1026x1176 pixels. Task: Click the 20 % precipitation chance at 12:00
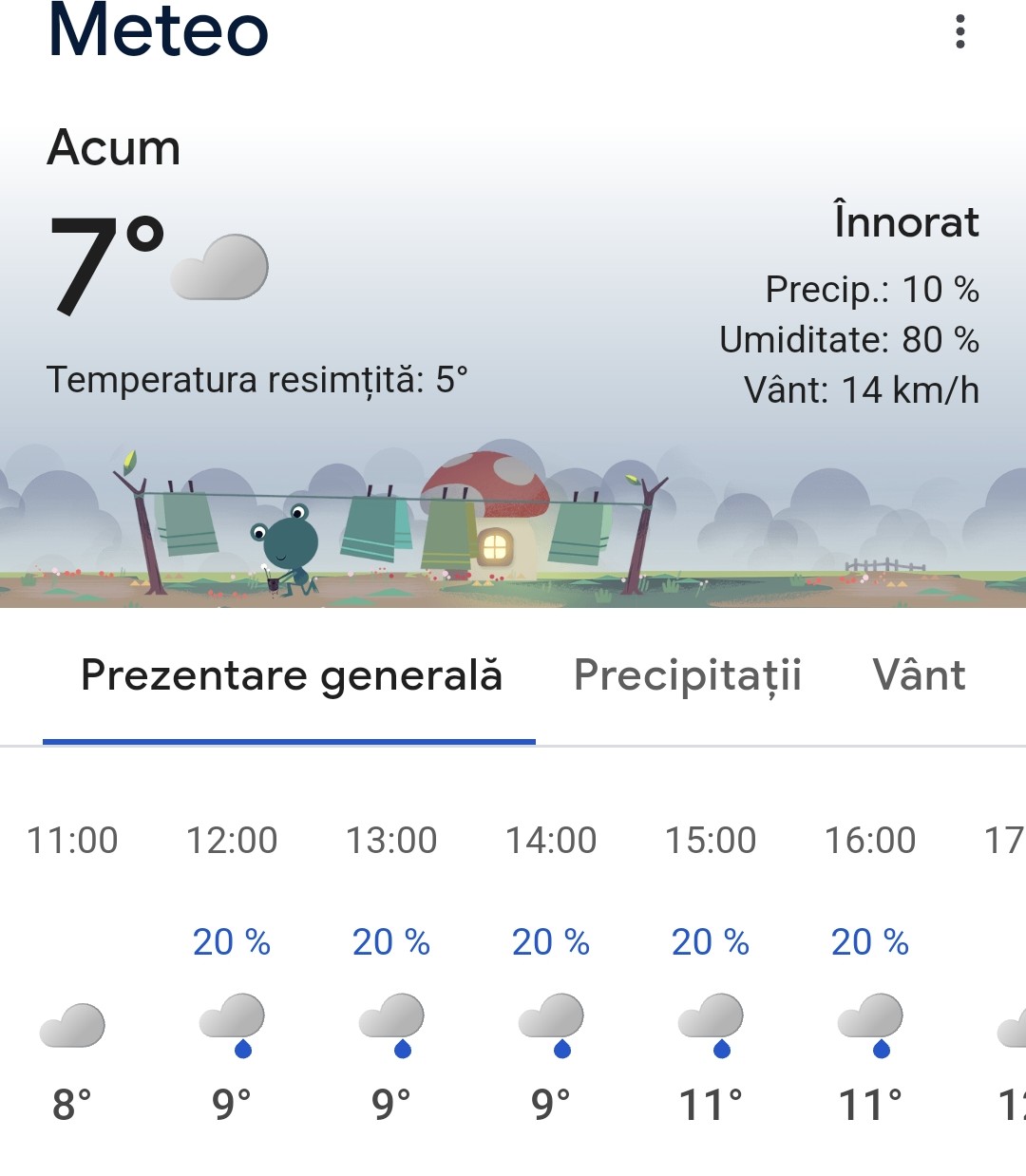pyautogui.click(x=231, y=941)
